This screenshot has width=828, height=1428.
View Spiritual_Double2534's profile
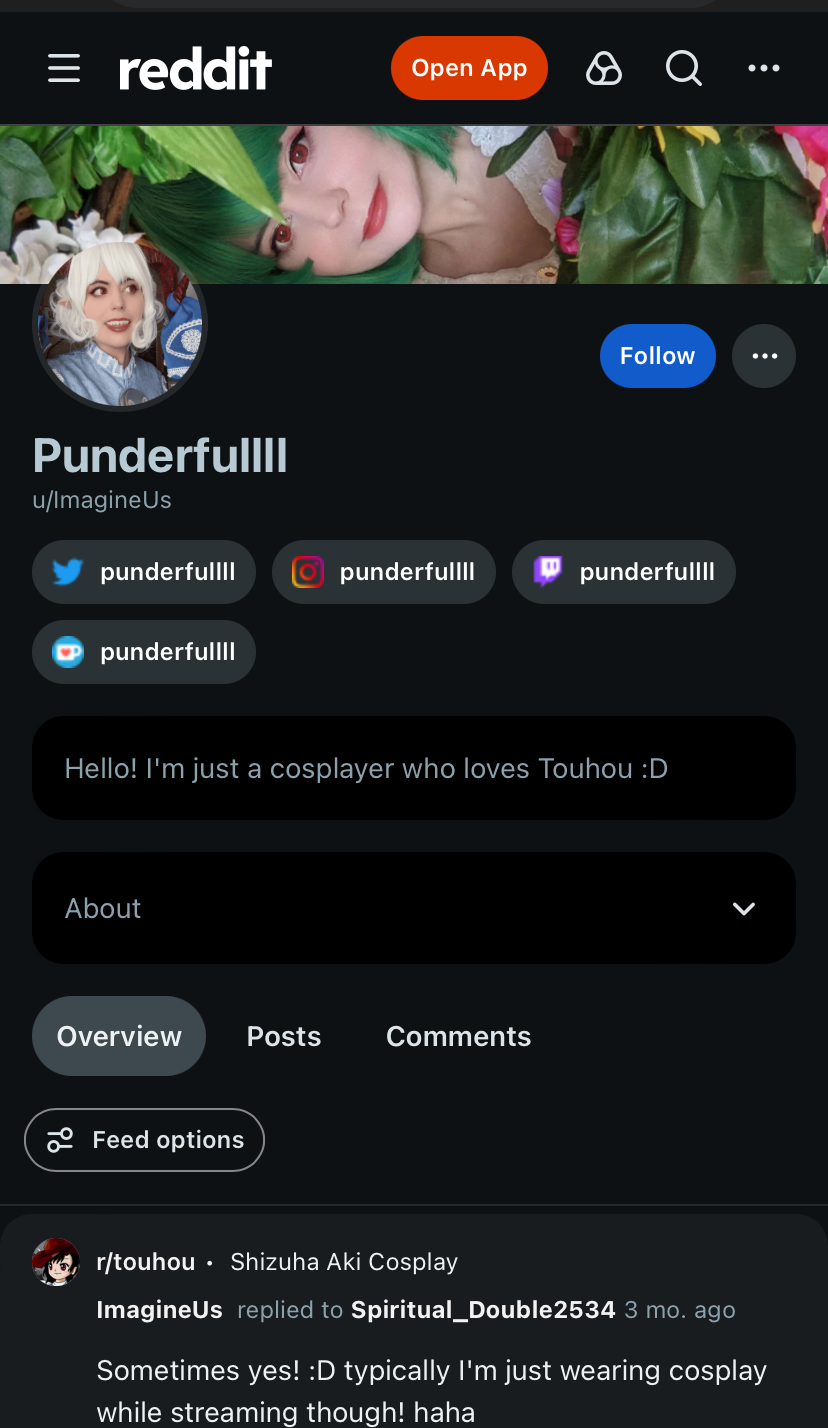pyautogui.click(x=483, y=1310)
